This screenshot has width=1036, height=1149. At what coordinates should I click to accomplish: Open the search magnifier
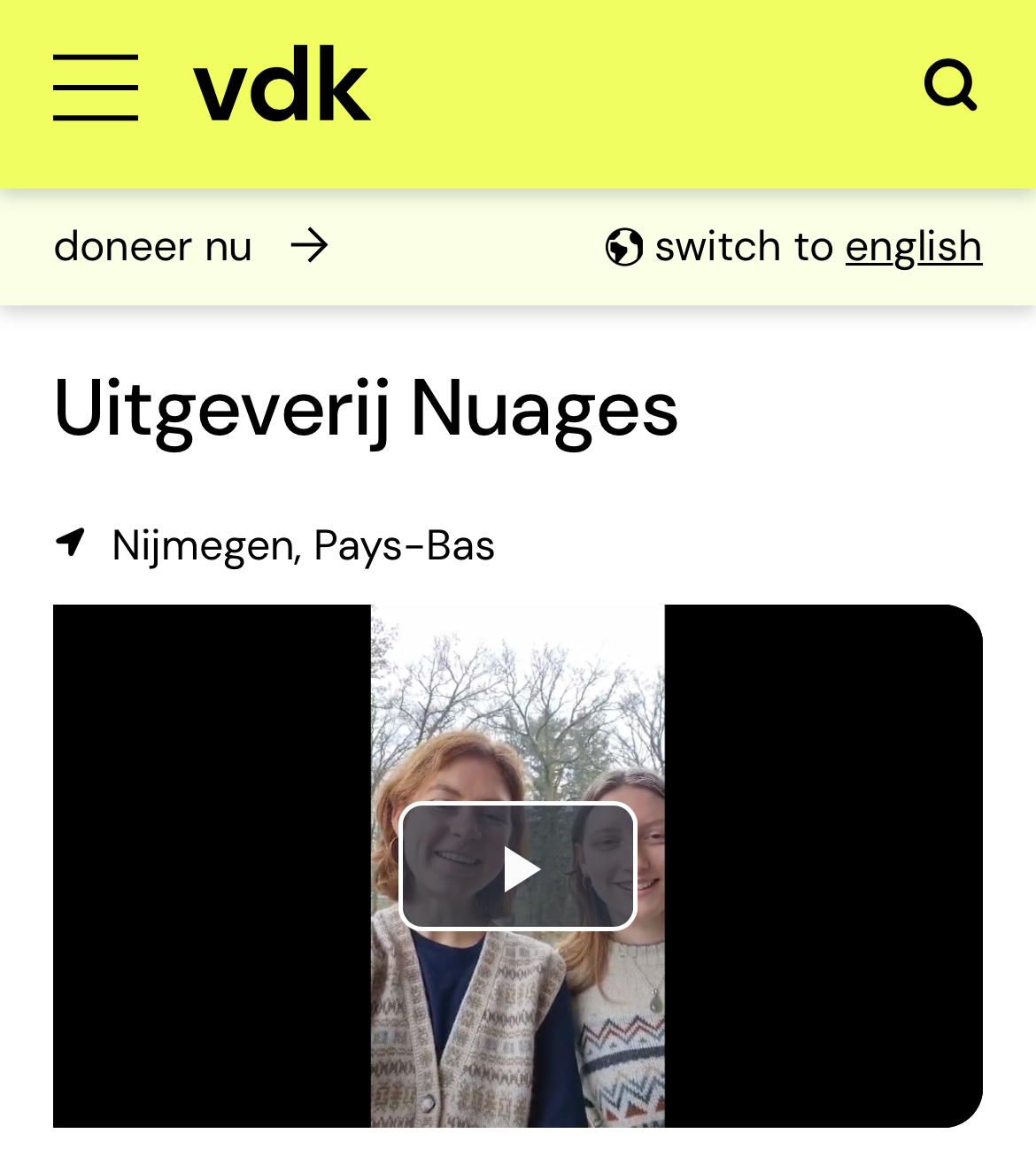[950, 85]
